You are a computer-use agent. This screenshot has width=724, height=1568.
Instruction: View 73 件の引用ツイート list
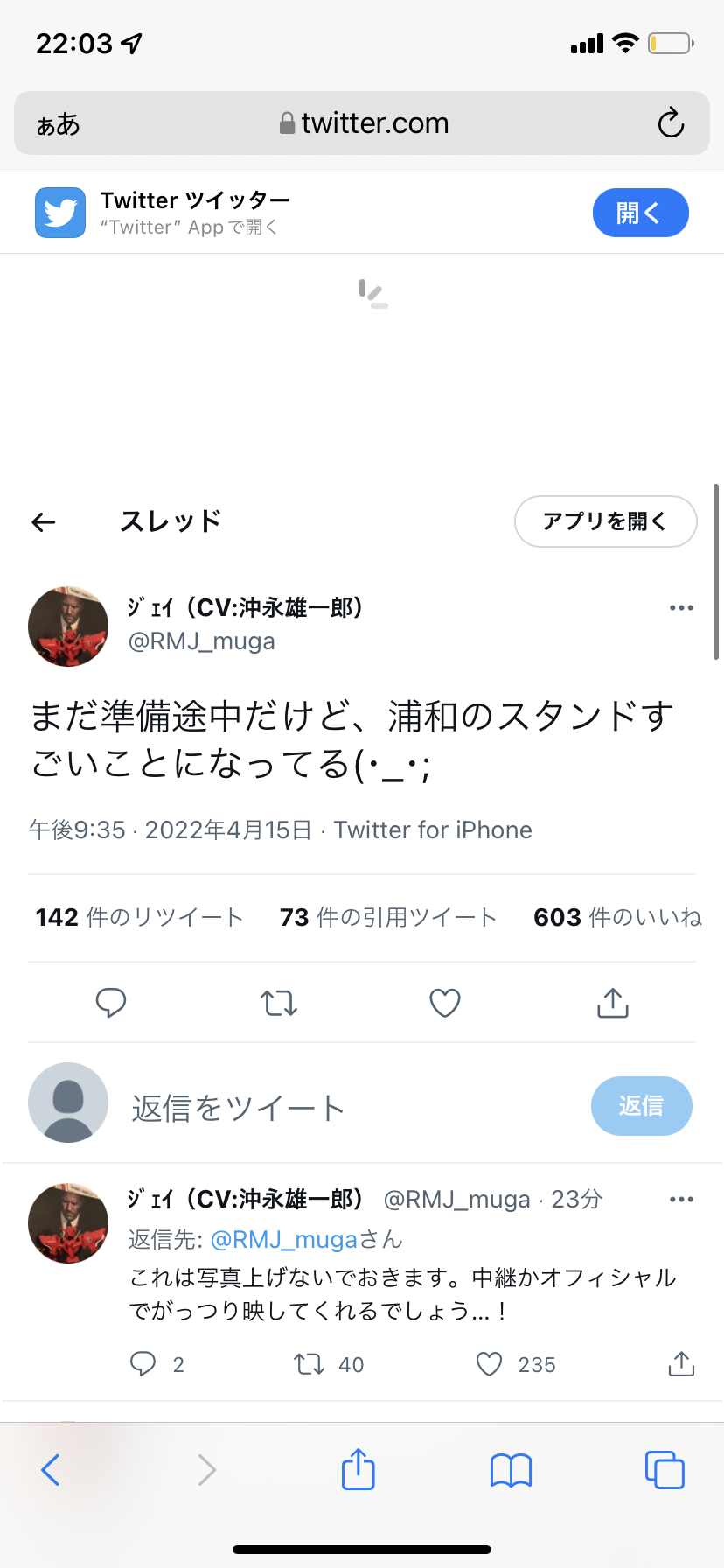[x=388, y=917]
